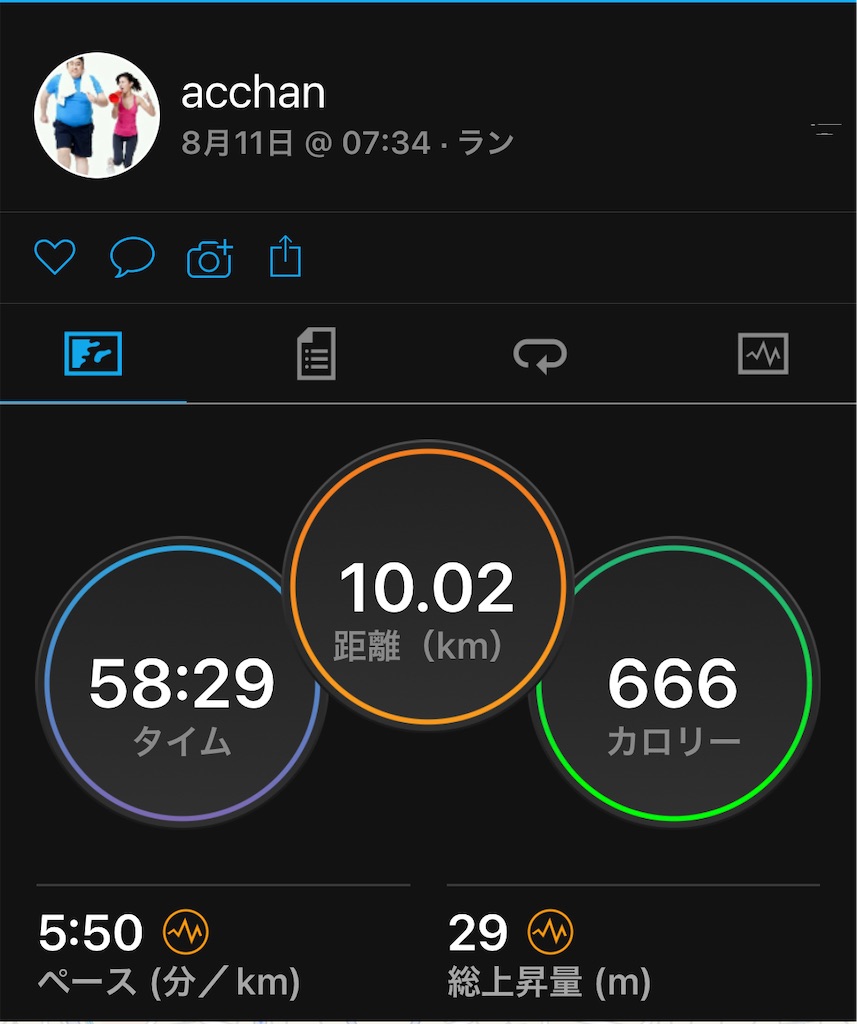Image resolution: width=857 pixels, height=1024 pixels.
Task: Share this activity
Action: click(285, 257)
